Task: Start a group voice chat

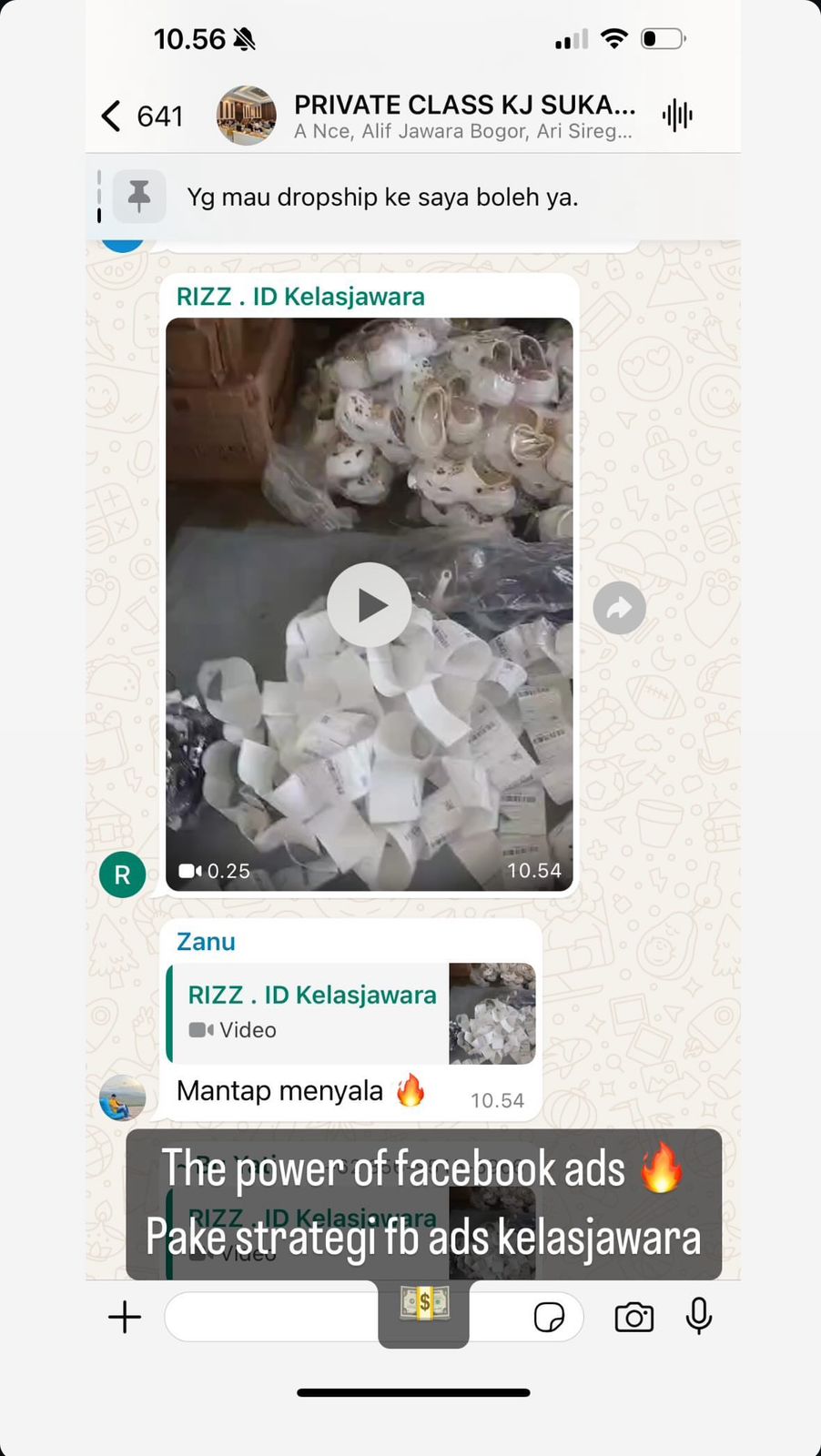Action: (x=677, y=116)
